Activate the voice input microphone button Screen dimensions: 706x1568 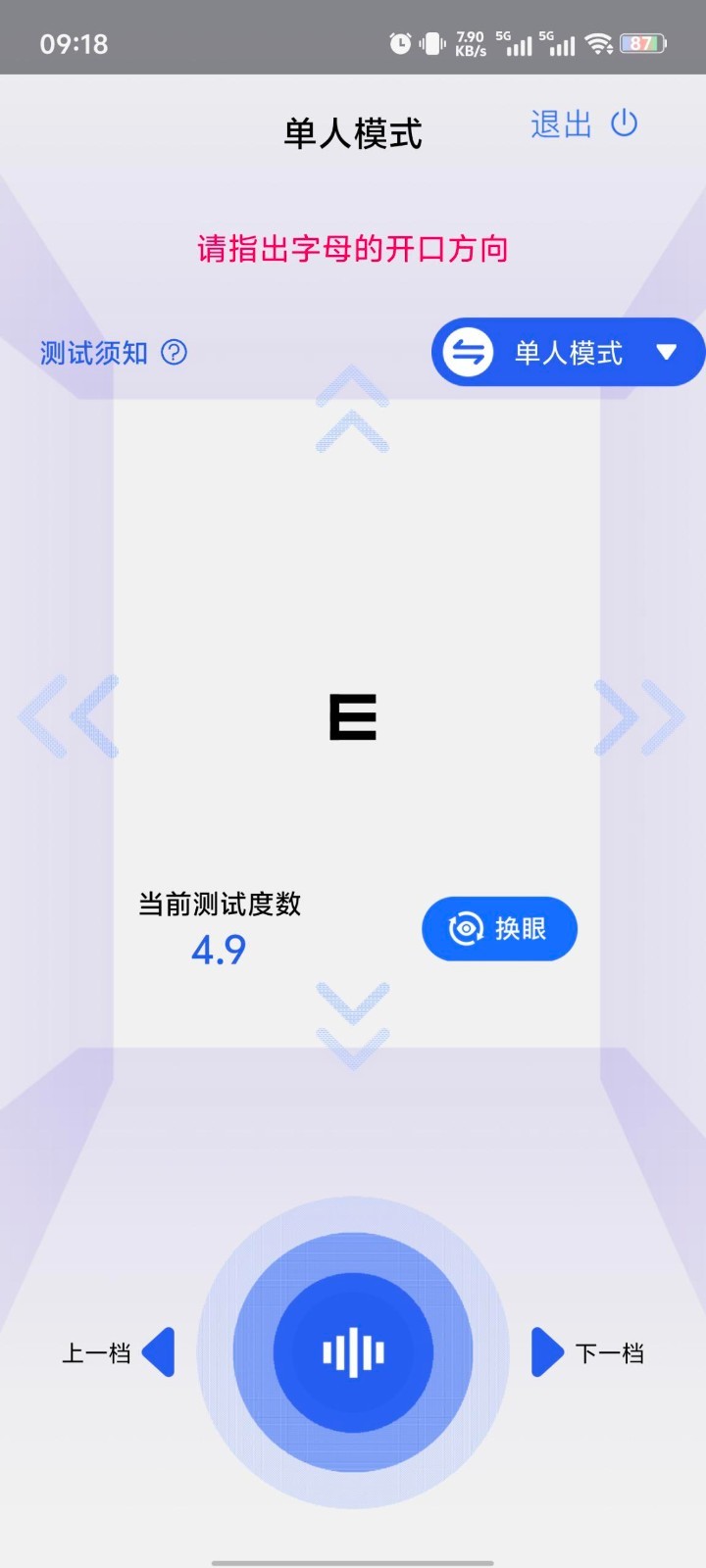(x=353, y=1352)
